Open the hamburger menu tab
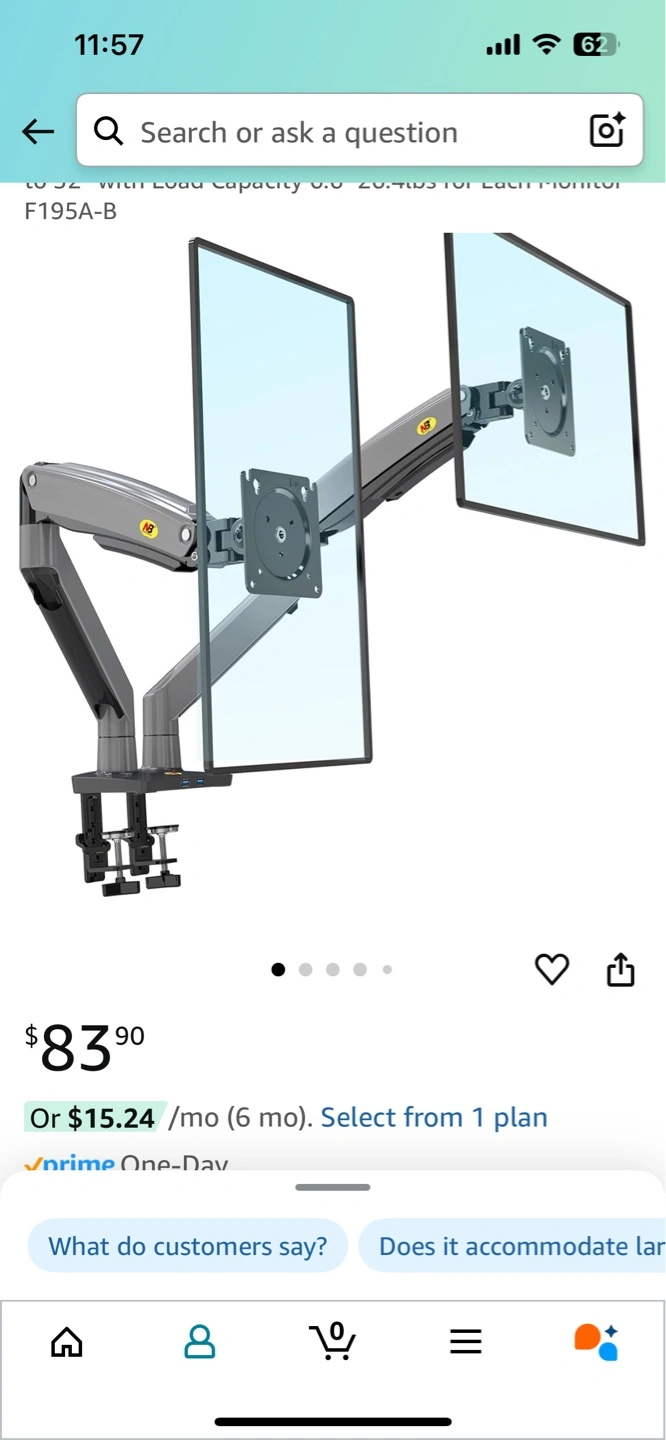 click(466, 1341)
